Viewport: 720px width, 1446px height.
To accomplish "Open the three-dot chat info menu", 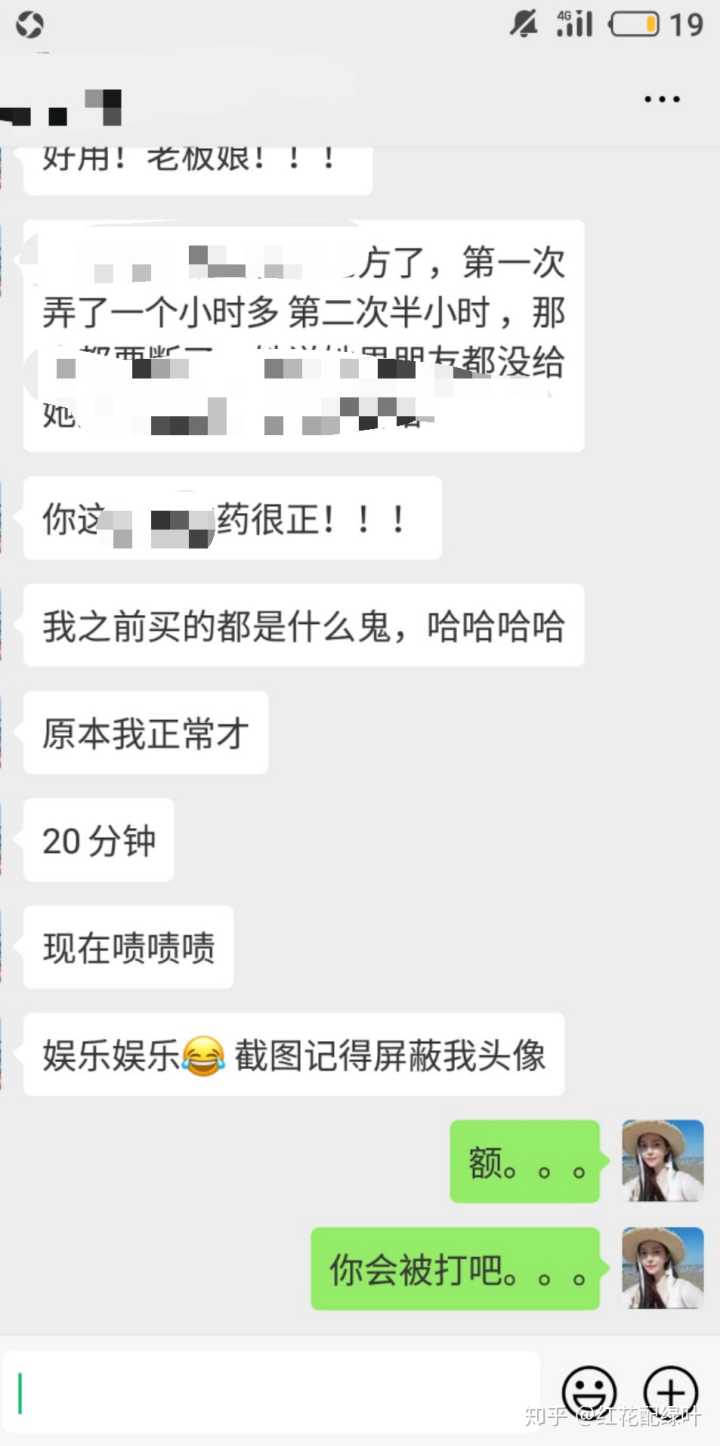I will (662, 99).
